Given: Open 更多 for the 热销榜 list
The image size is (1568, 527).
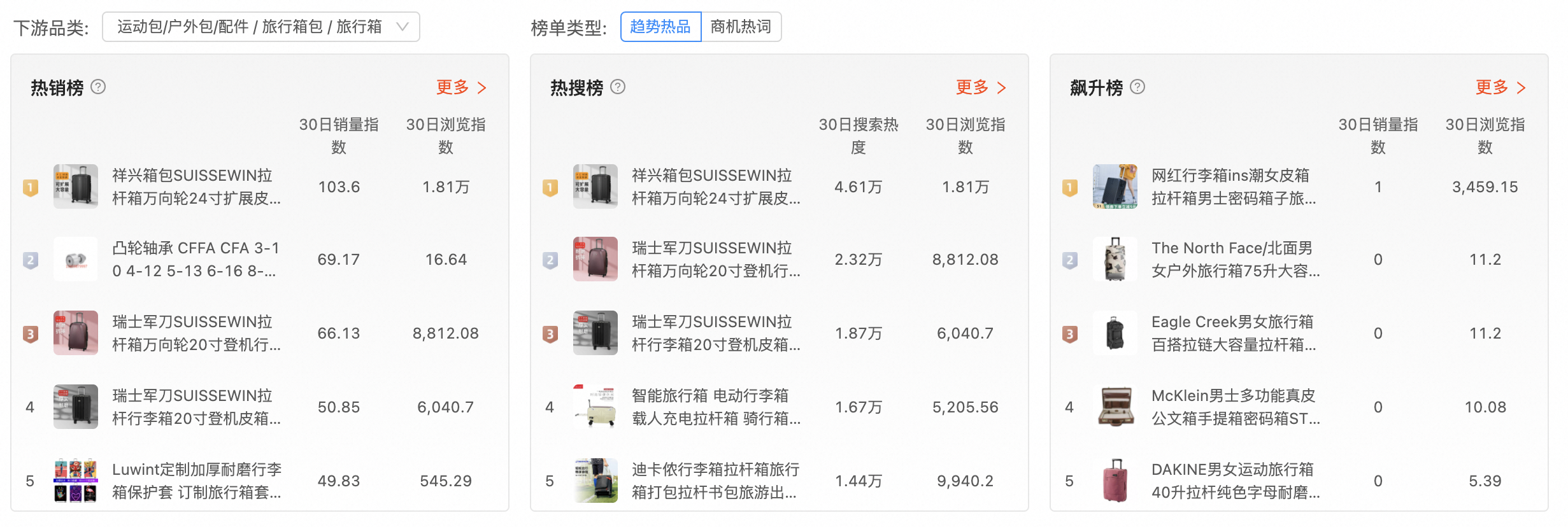Looking at the screenshot, I should pos(461,87).
